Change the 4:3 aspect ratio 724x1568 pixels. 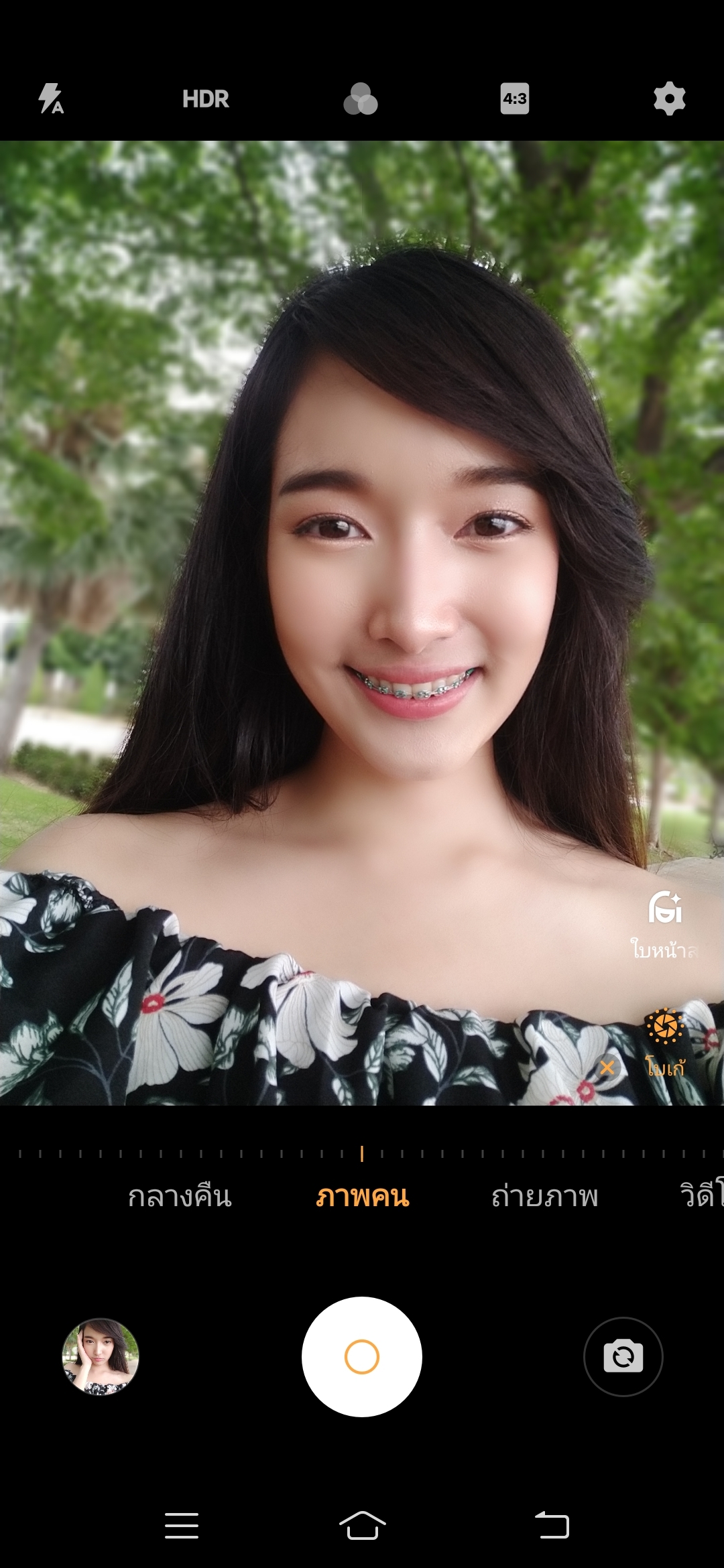tap(514, 99)
